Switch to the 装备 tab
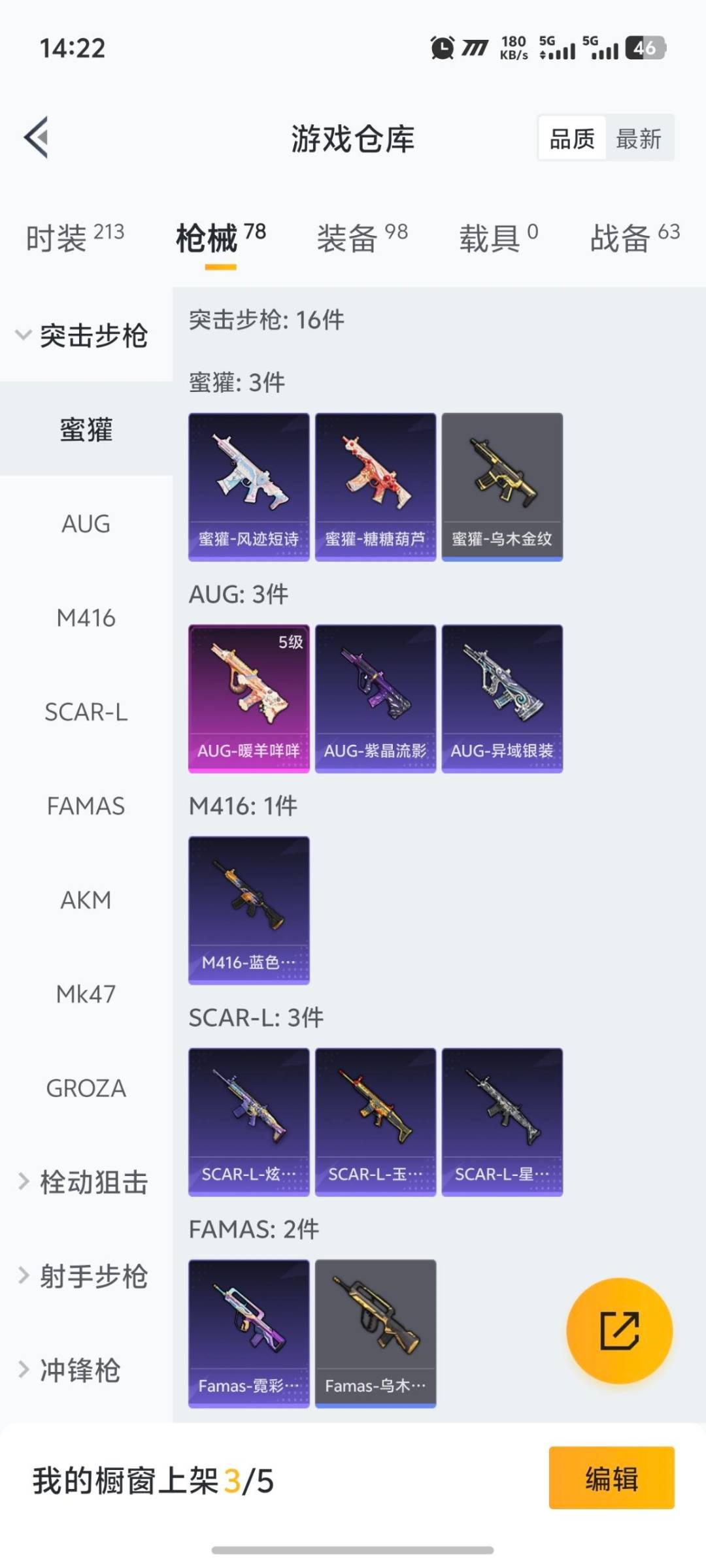The image size is (706, 1568). pos(362,238)
